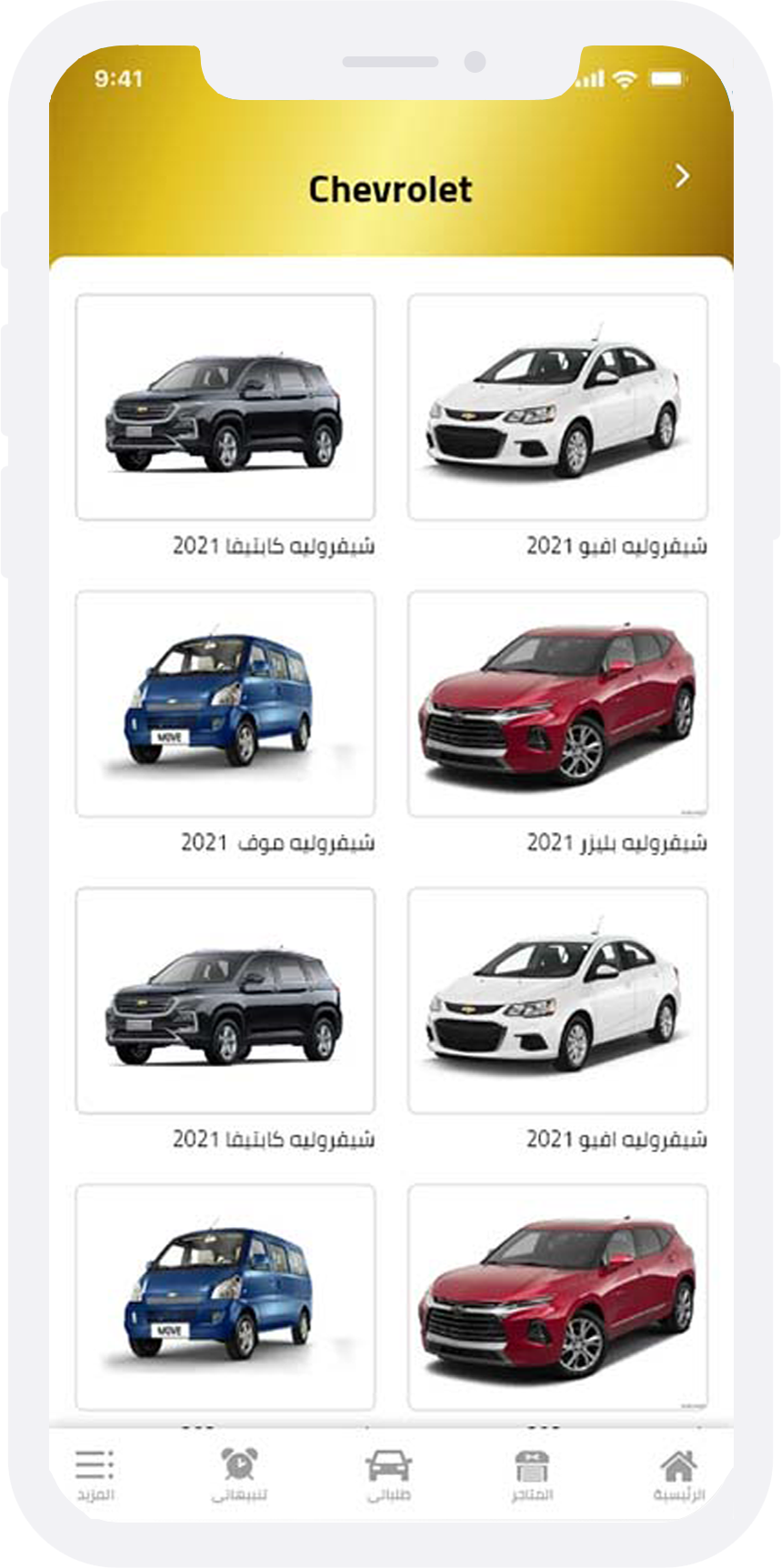
Task: Open the first شيفروليه افيو 2021 card
Action: point(557,407)
